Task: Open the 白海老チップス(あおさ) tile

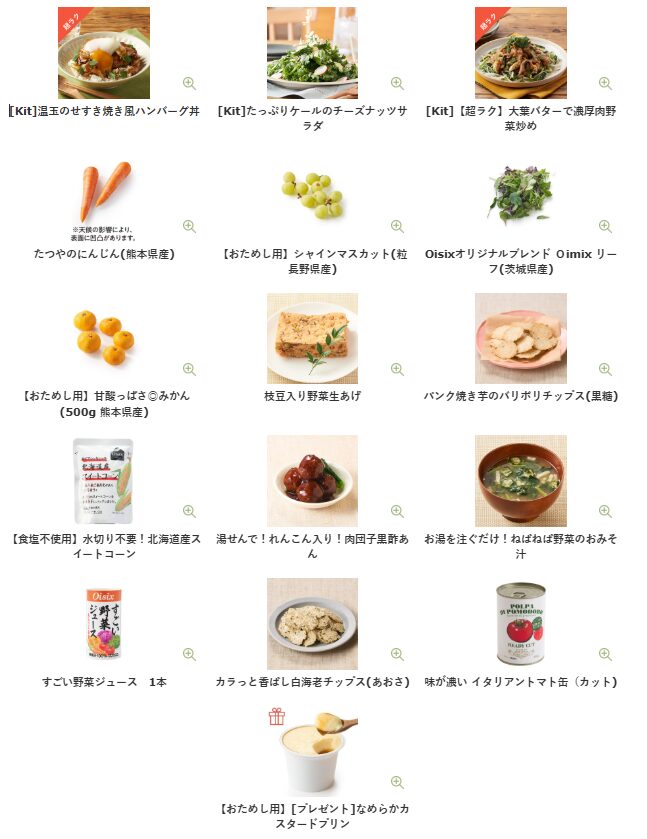Action: point(312,624)
